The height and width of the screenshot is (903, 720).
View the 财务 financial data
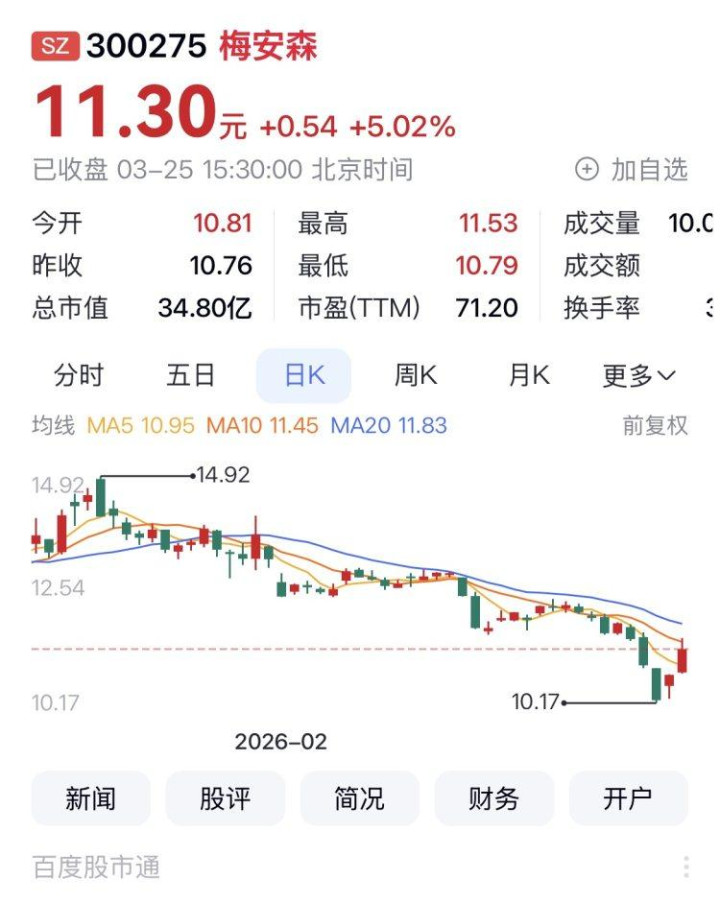[x=494, y=798]
